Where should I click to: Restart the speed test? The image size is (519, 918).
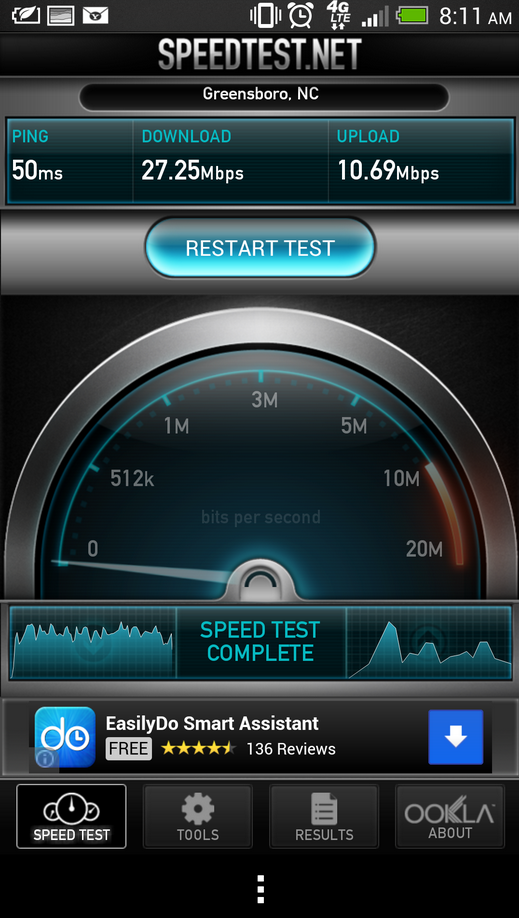(x=260, y=248)
